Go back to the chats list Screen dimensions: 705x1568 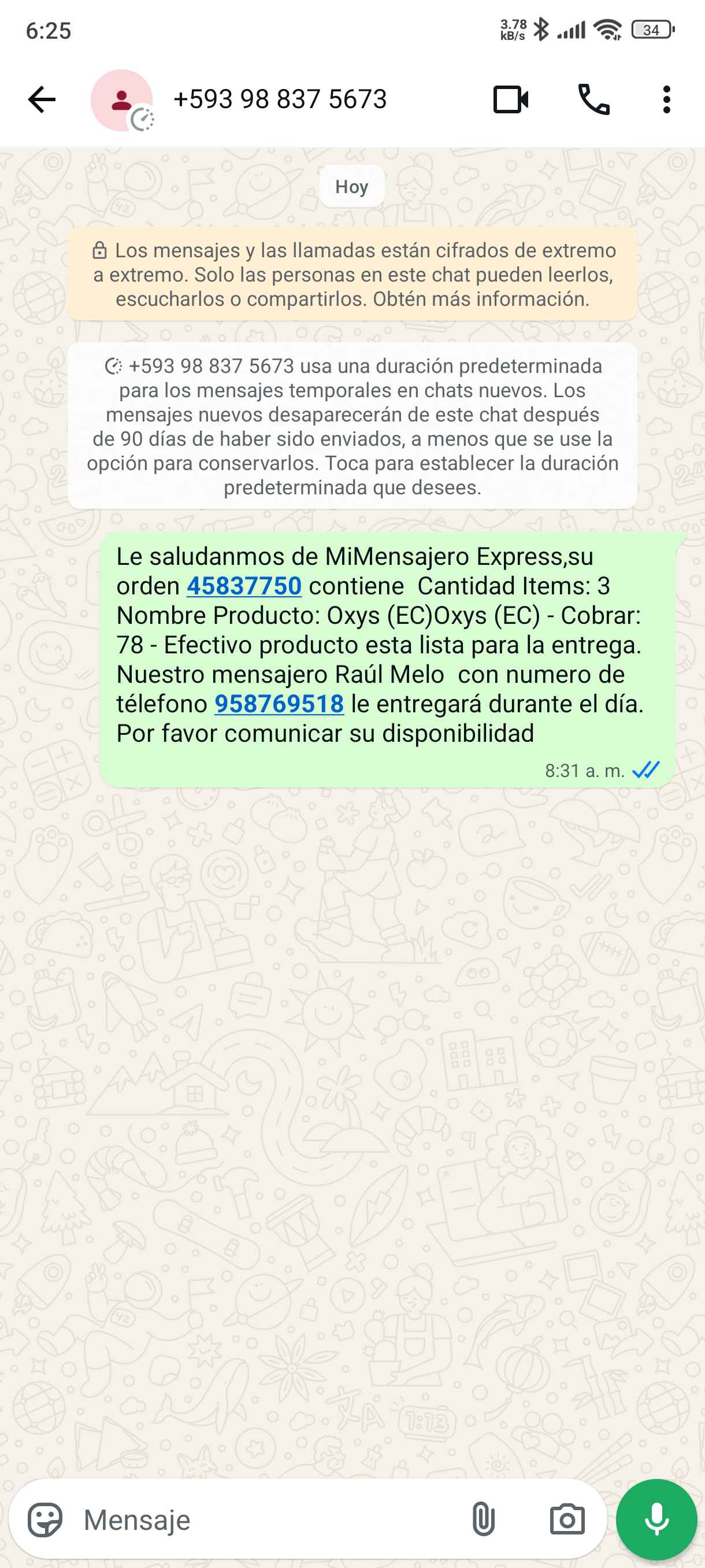point(42,99)
